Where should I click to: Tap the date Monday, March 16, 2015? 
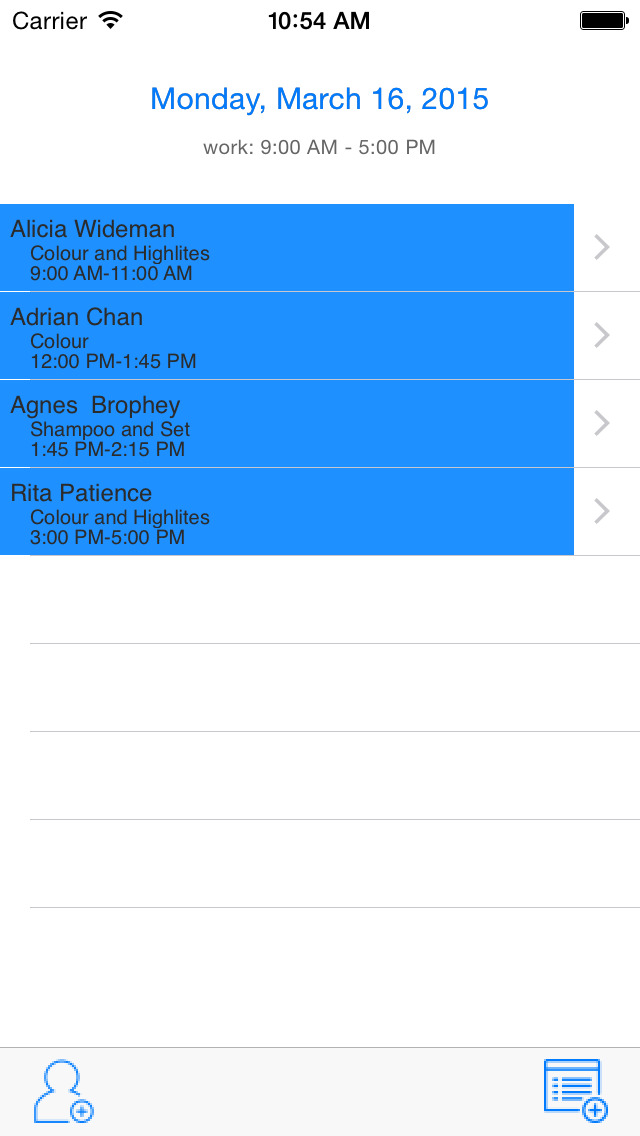click(x=319, y=99)
